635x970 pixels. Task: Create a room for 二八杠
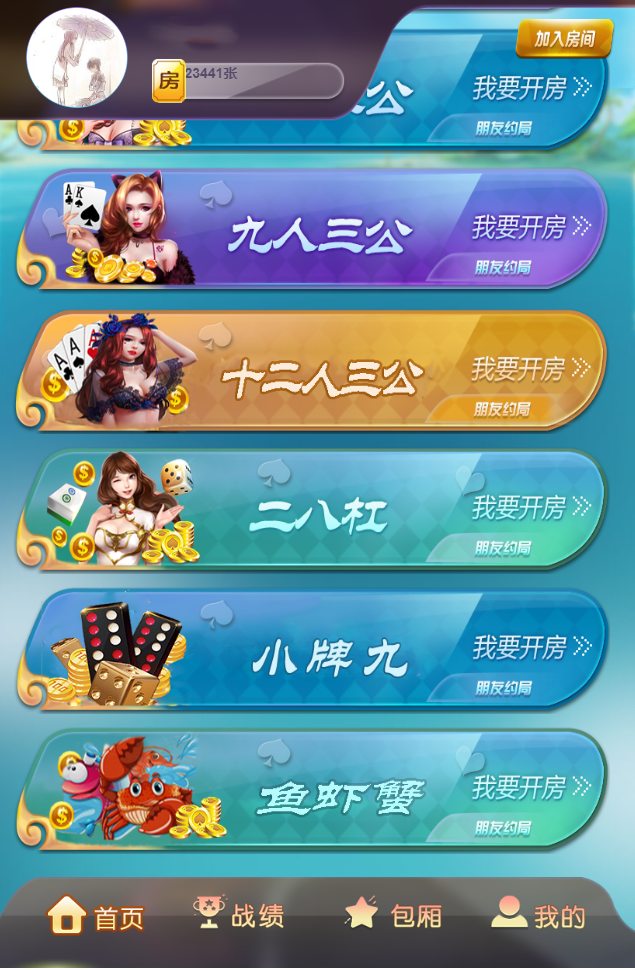[531, 508]
